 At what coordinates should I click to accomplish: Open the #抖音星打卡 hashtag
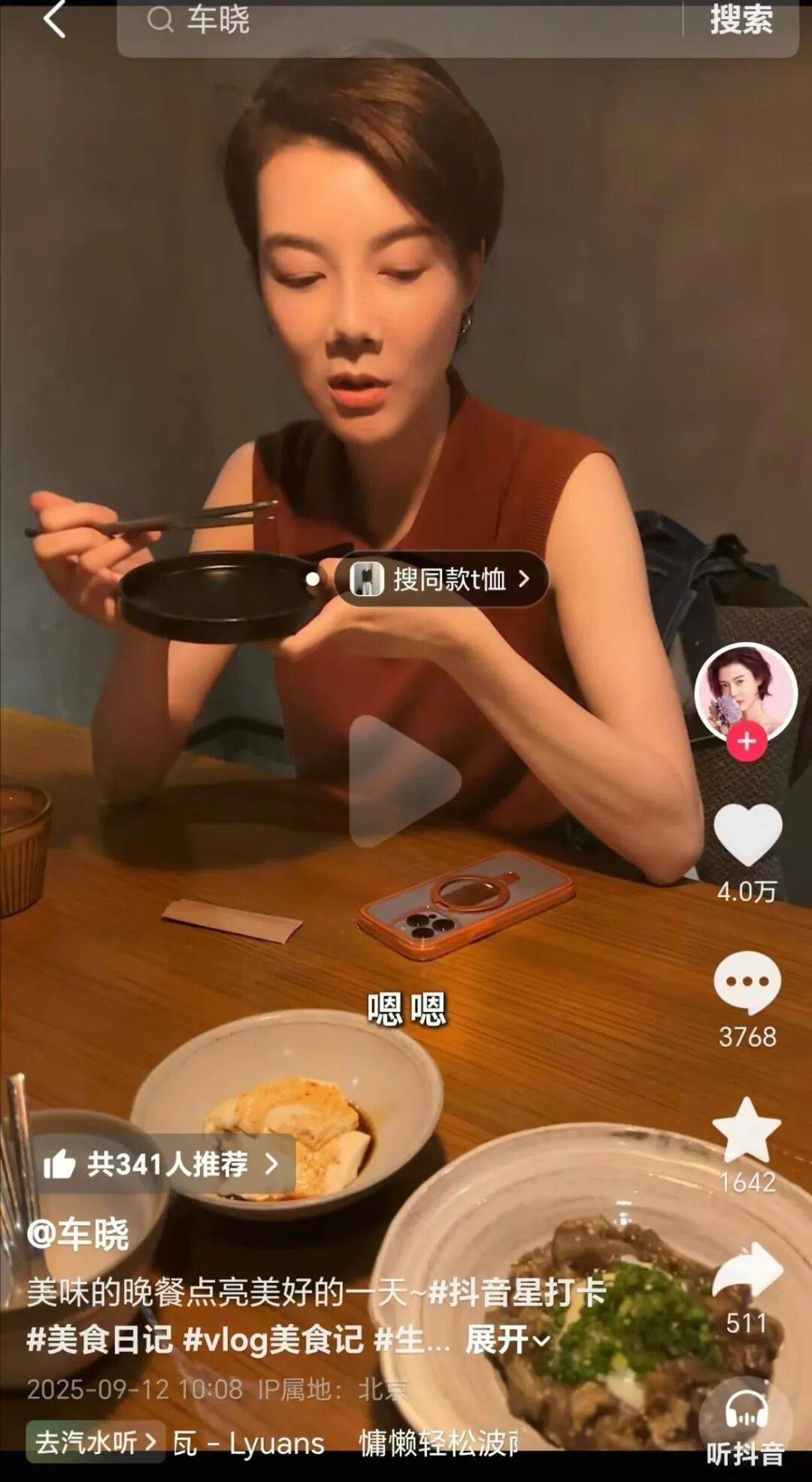517,1292
